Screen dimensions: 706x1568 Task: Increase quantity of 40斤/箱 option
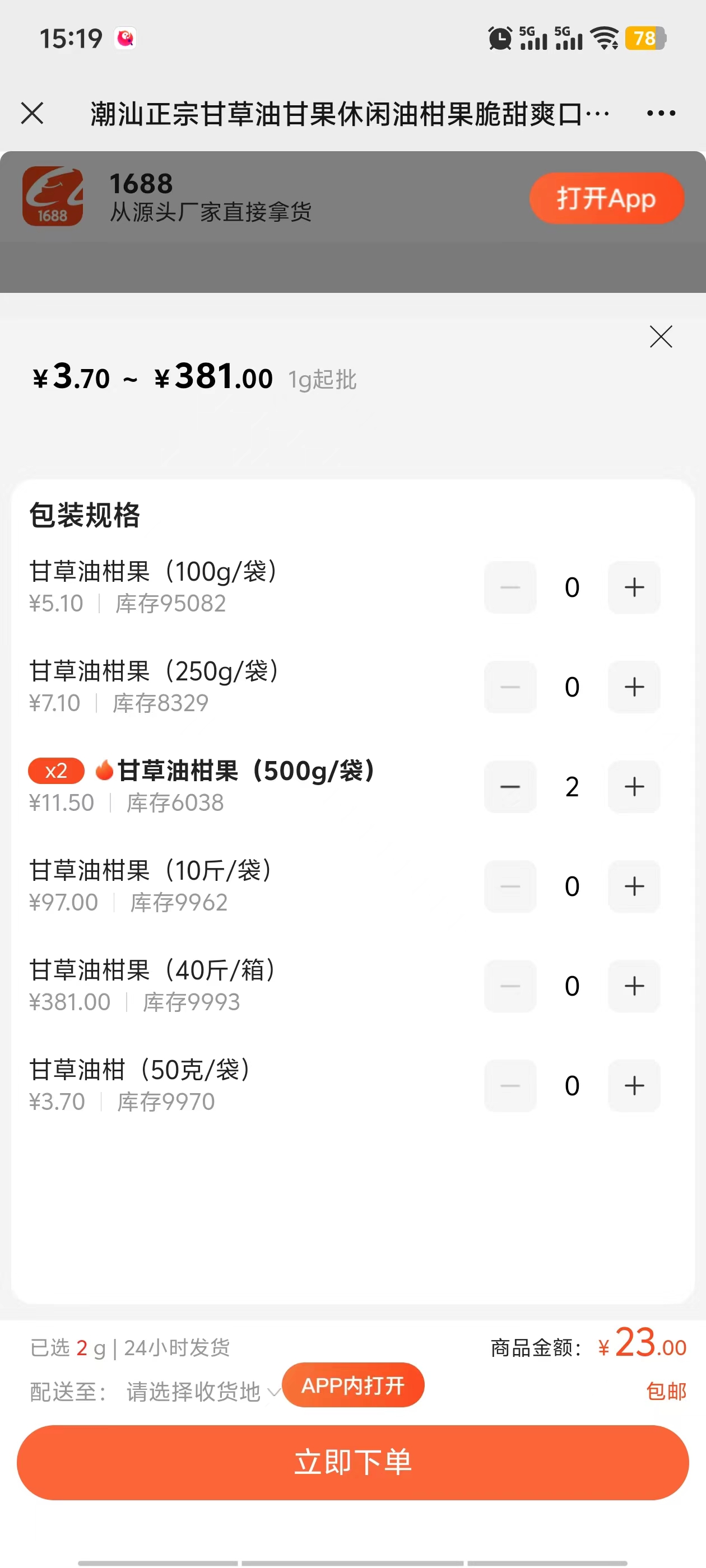pos(634,986)
